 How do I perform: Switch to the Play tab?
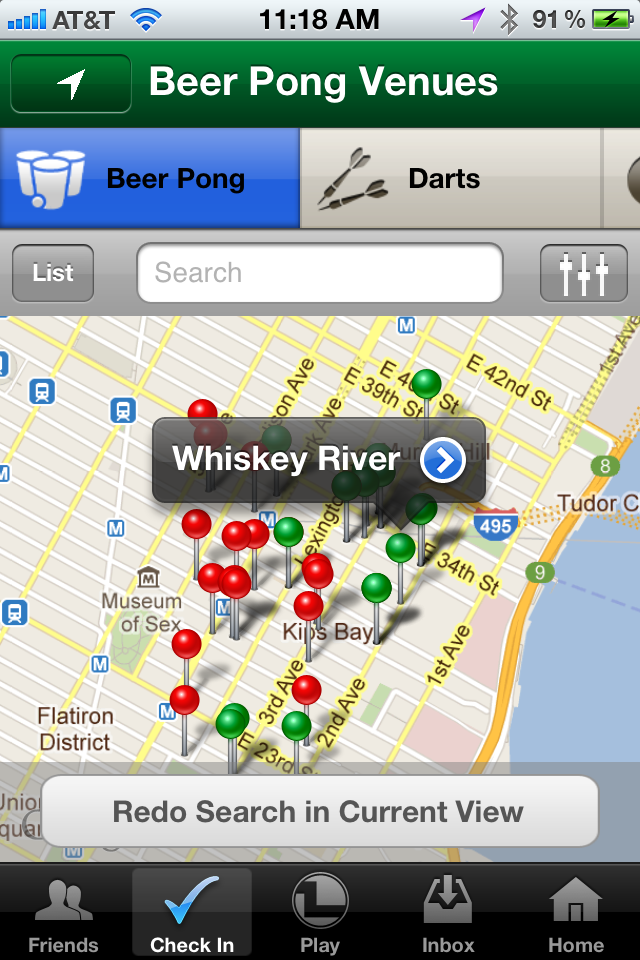click(x=320, y=913)
